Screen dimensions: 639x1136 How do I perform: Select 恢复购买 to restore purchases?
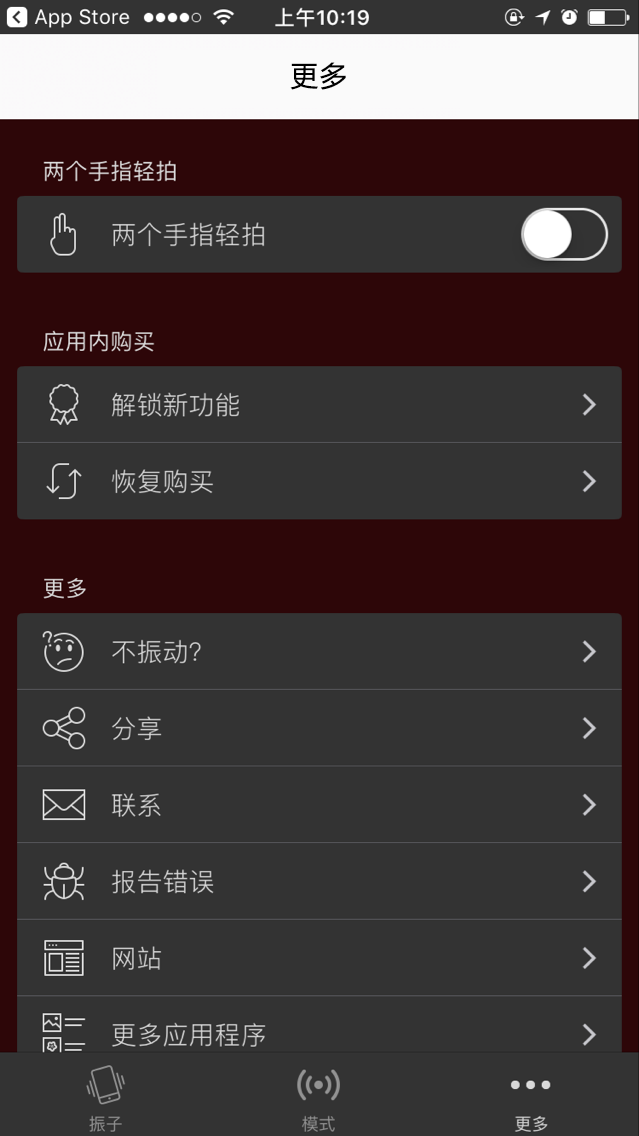pyautogui.click(x=320, y=481)
